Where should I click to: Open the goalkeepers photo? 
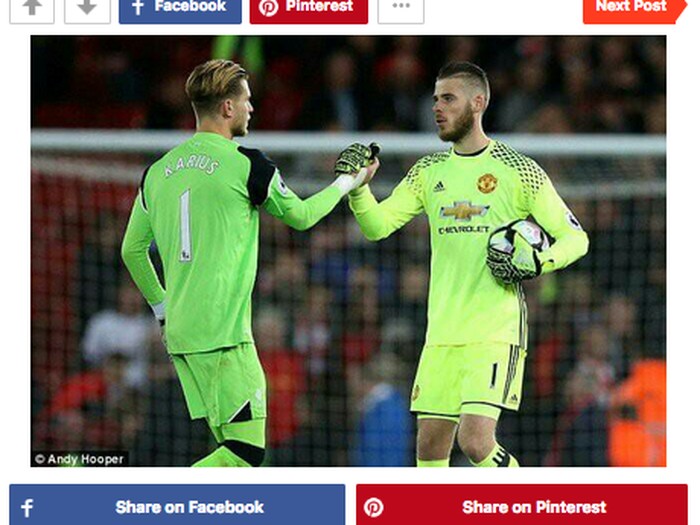click(x=348, y=251)
